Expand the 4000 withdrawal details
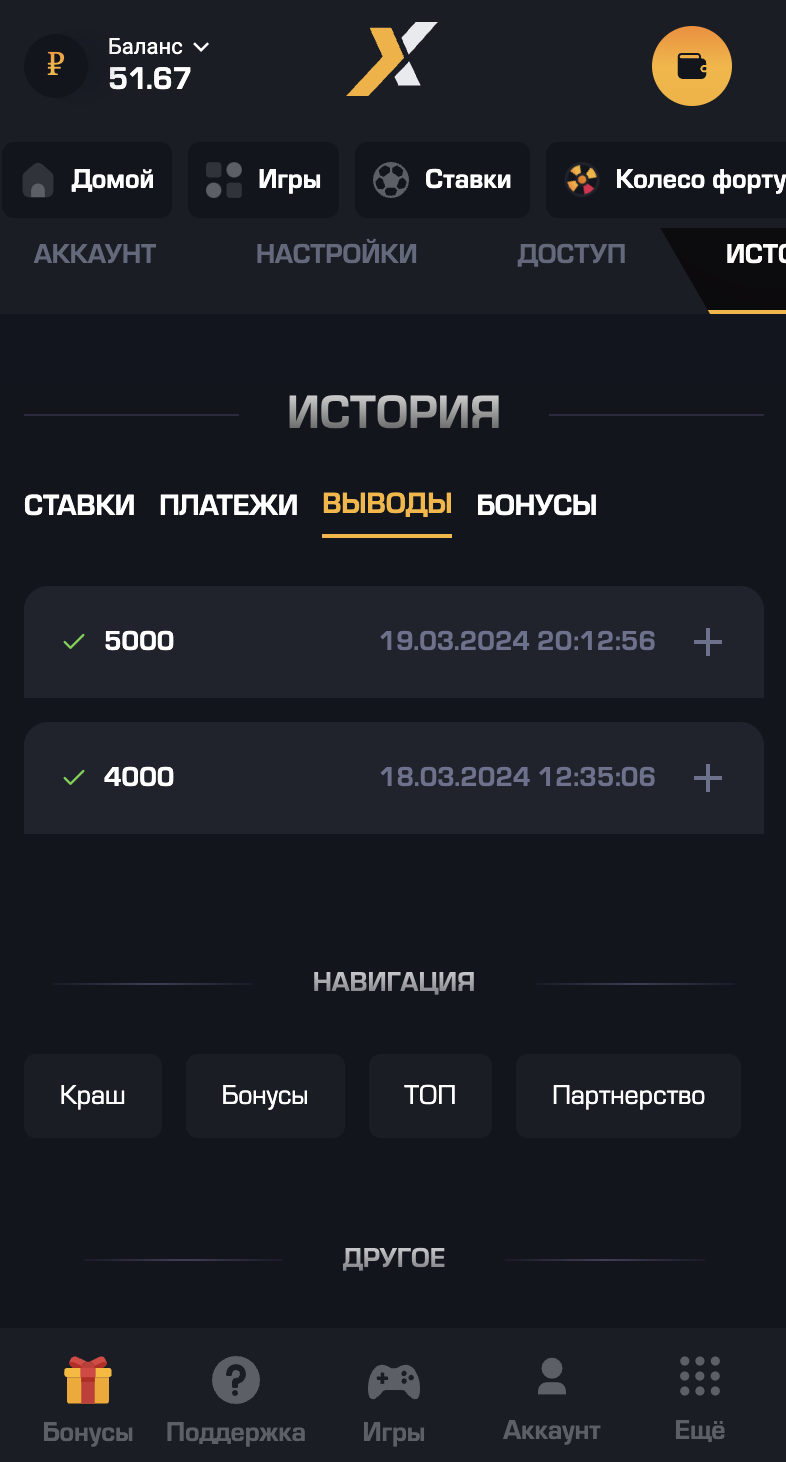 [x=707, y=778]
